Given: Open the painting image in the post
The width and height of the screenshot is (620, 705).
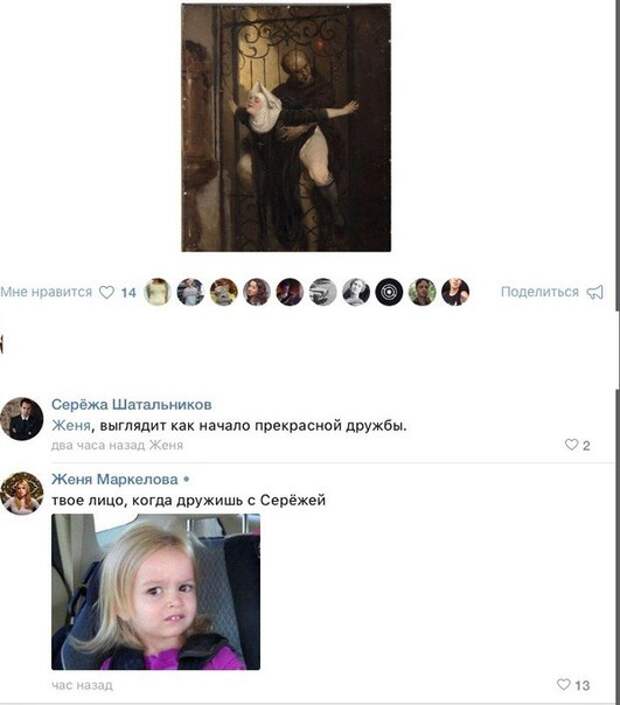Looking at the screenshot, I should coord(286,127).
